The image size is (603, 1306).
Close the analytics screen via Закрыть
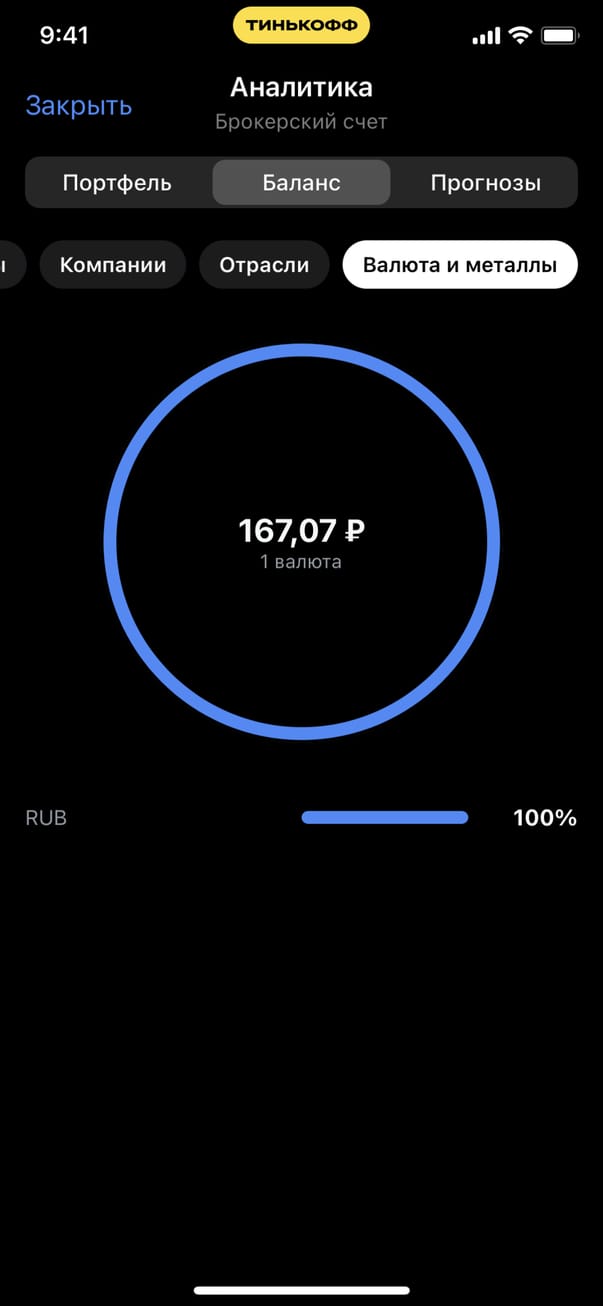pyautogui.click(x=79, y=106)
